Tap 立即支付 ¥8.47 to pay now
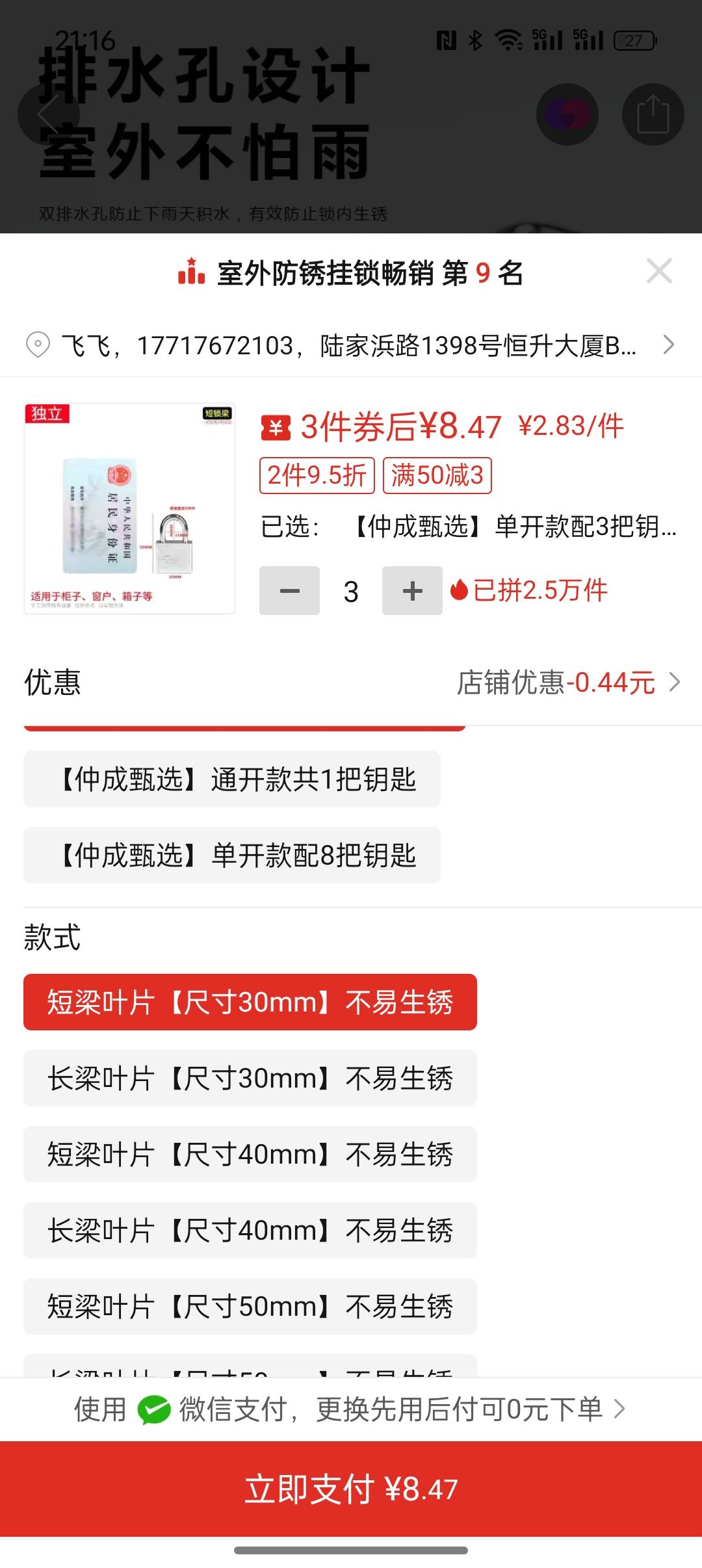Image resolution: width=702 pixels, height=1568 pixels. (x=351, y=1489)
